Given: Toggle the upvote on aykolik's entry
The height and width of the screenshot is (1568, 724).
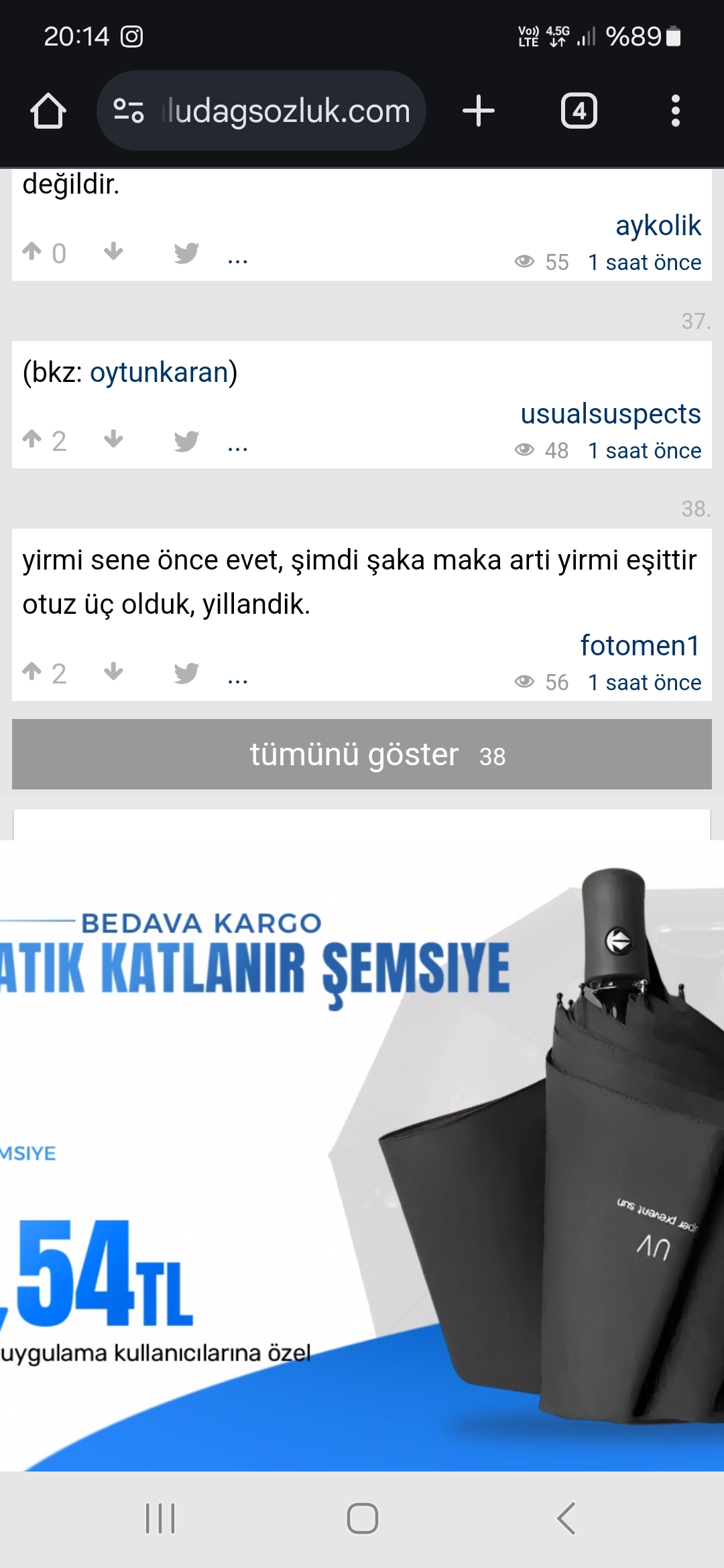Looking at the screenshot, I should tap(32, 252).
